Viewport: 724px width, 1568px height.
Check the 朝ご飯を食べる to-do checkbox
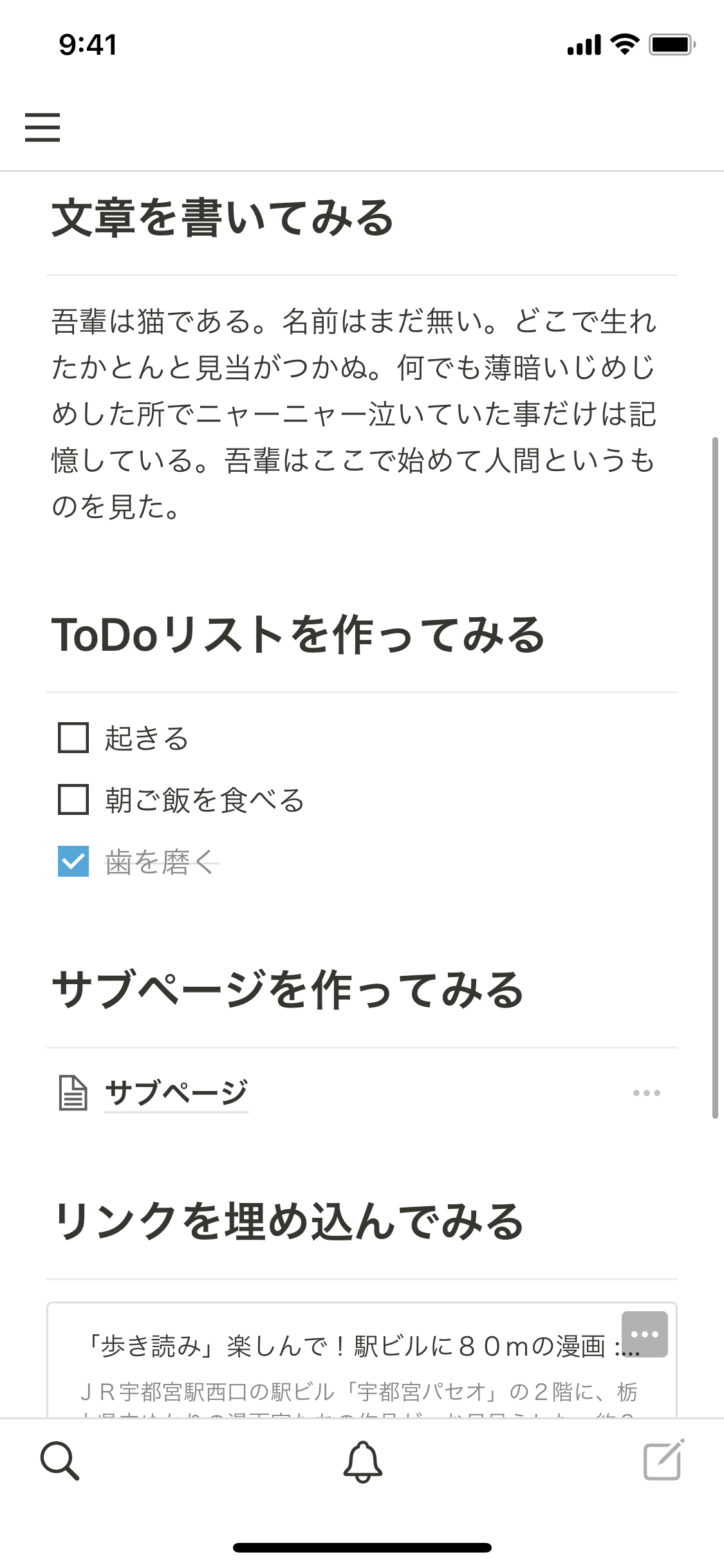pos(73,801)
